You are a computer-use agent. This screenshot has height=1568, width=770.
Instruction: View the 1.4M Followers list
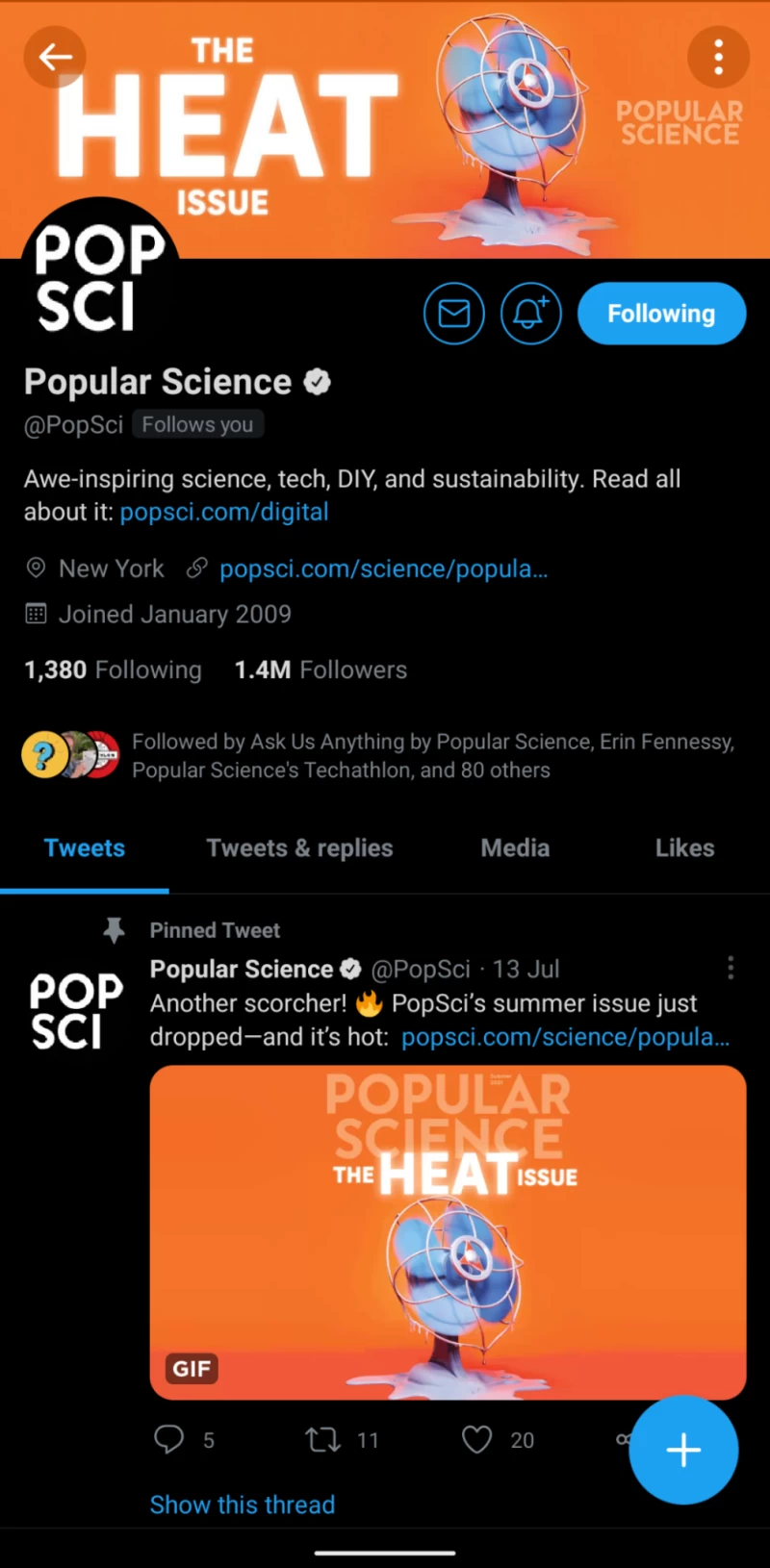[321, 670]
